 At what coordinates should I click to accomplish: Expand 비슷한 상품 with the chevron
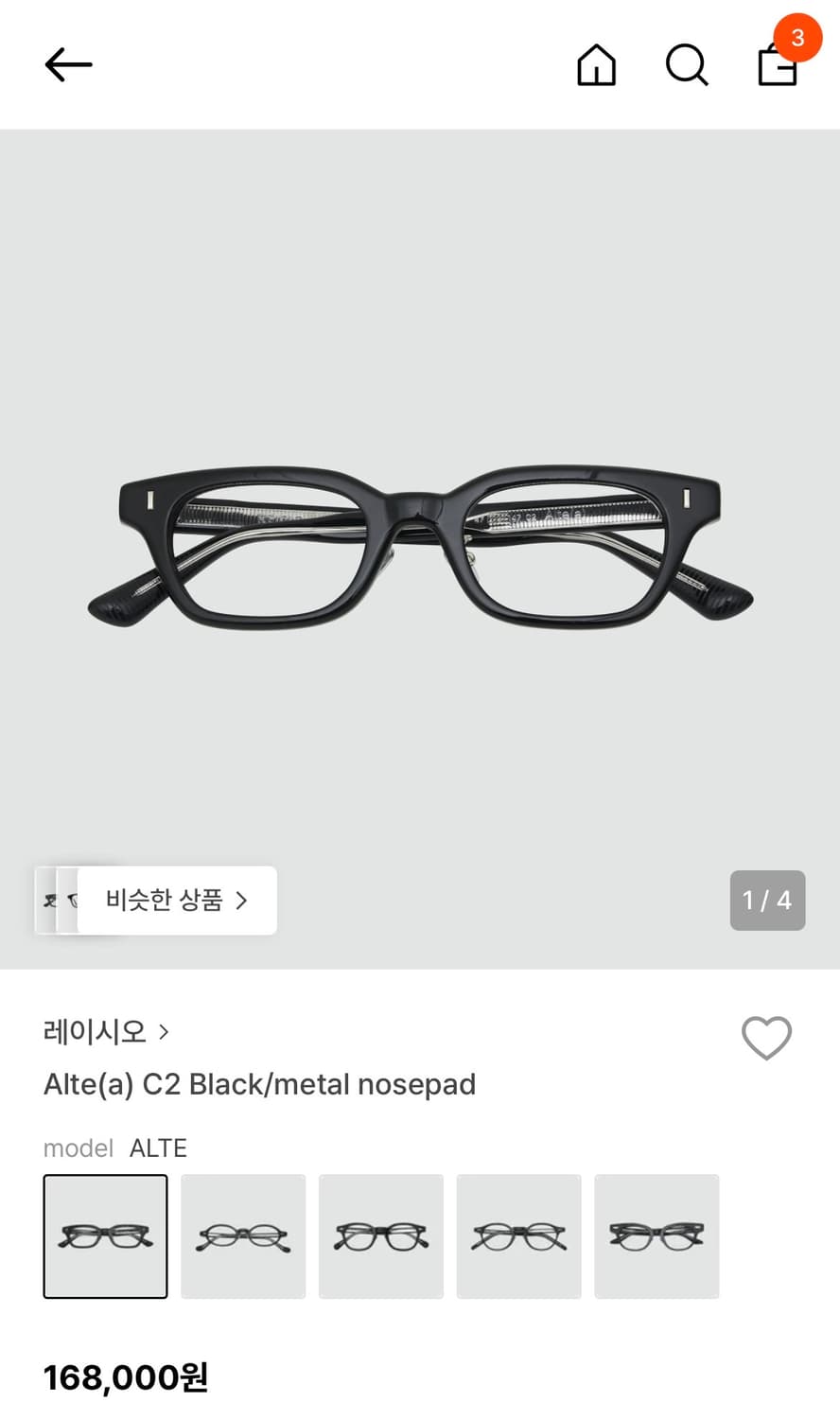242,901
